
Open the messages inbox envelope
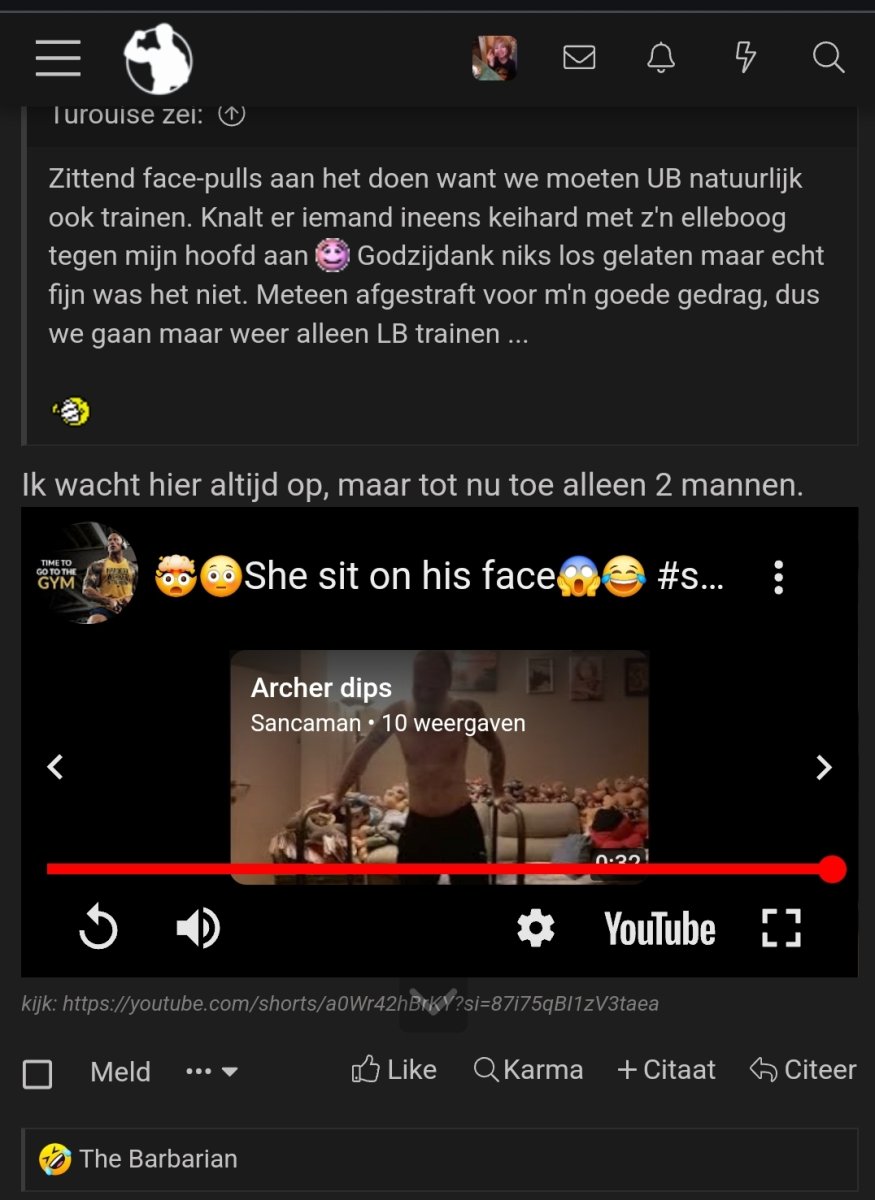click(x=579, y=58)
